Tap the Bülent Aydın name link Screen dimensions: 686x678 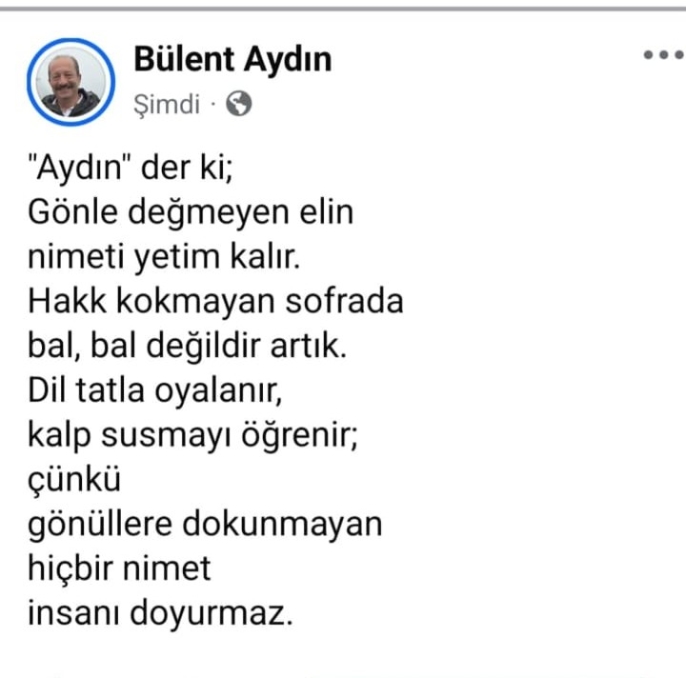[232, 60]
